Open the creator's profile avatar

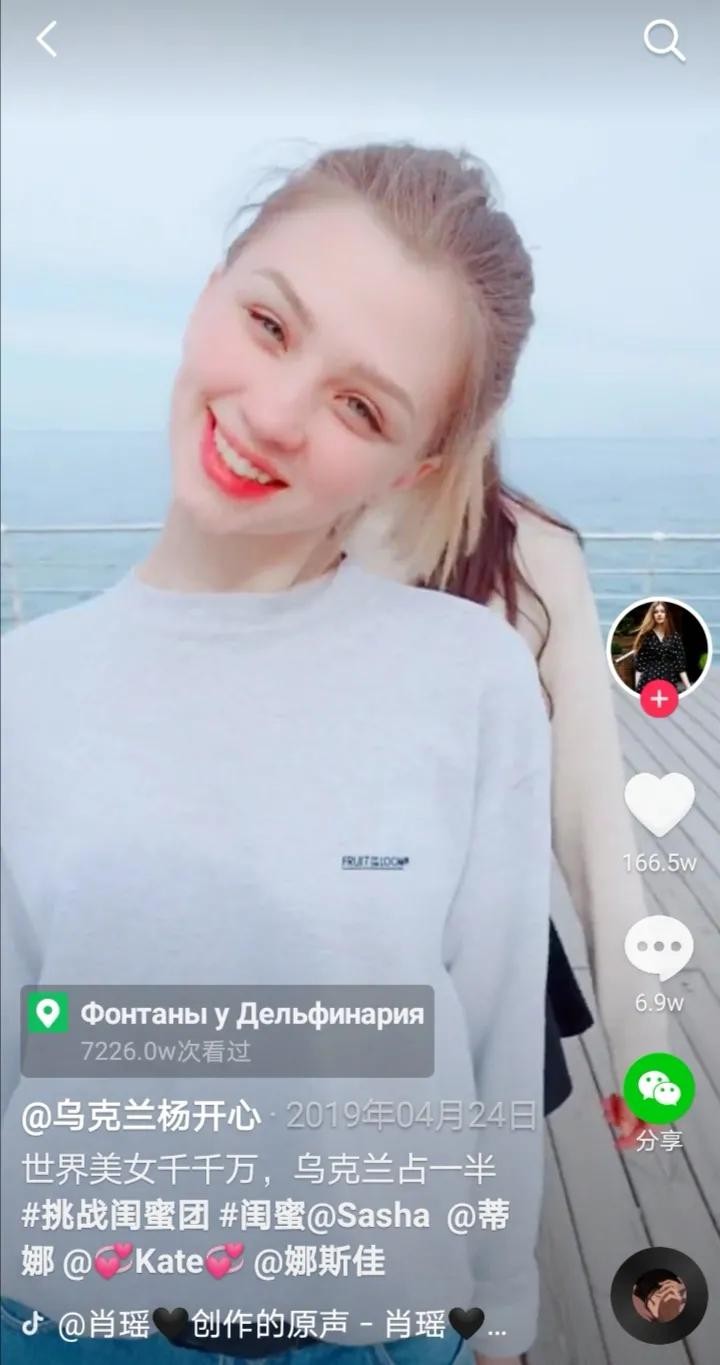pyautogui.click(x=659, y=647)
